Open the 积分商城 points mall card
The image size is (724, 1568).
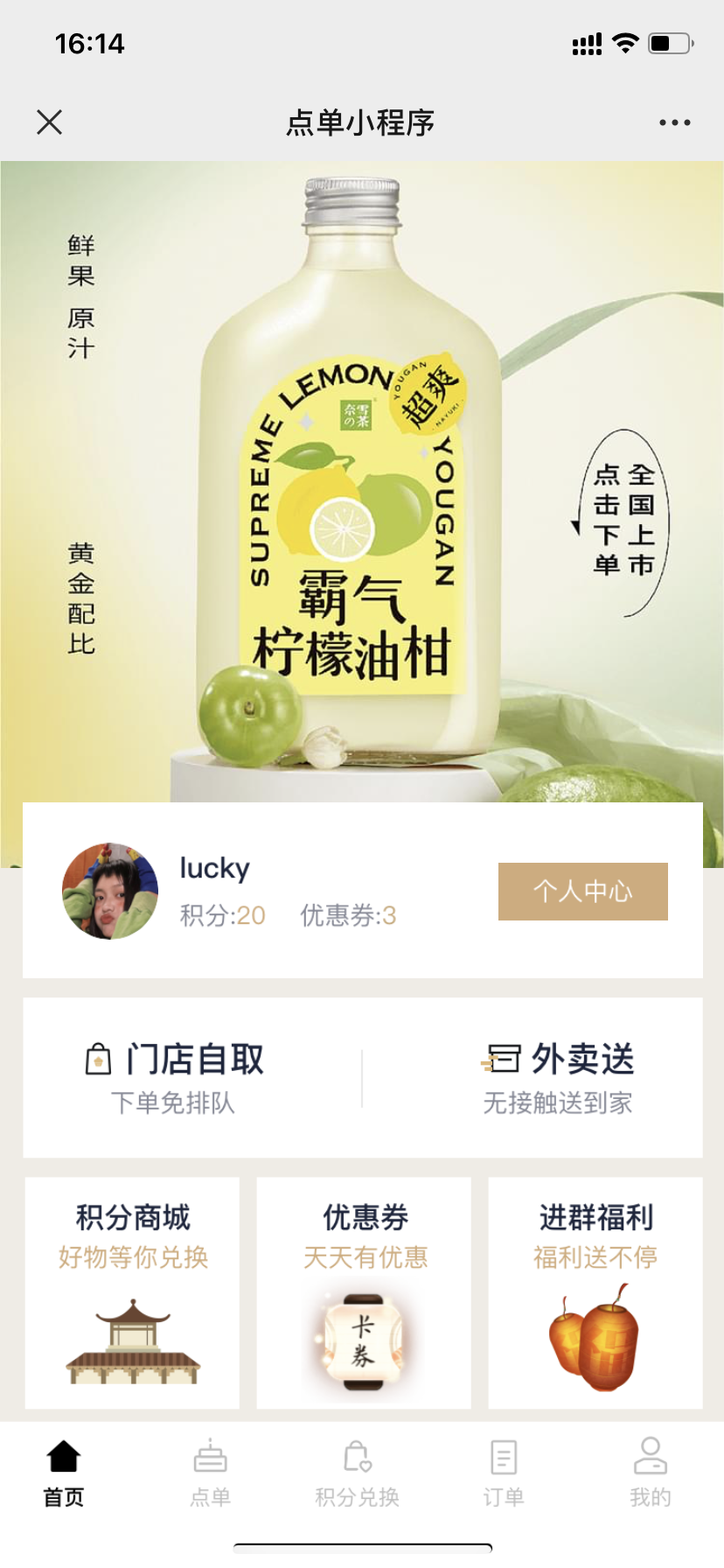click(x=132, y=1291)
